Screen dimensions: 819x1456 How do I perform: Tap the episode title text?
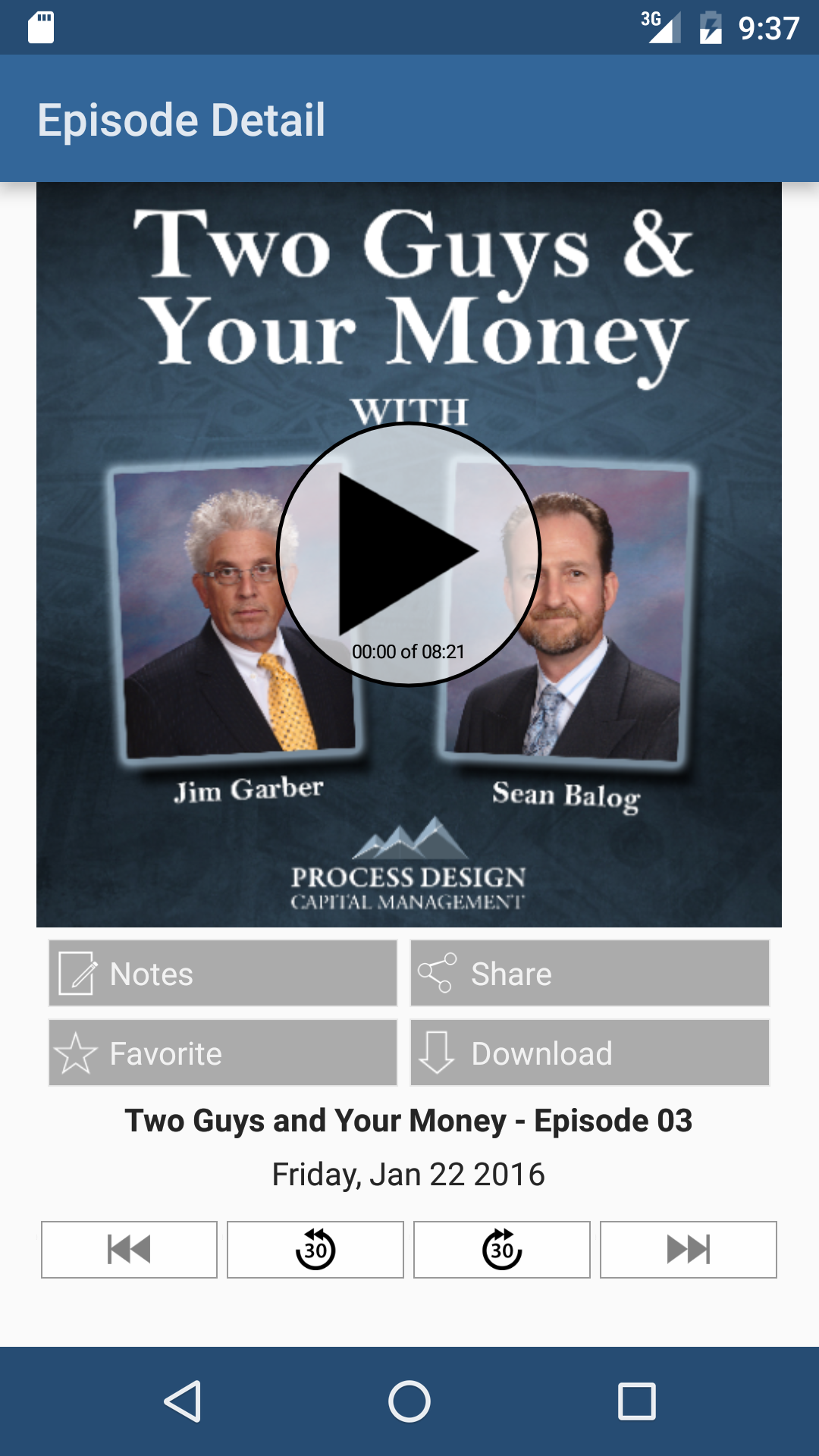pyautogui.click(x=409, y=1120)
